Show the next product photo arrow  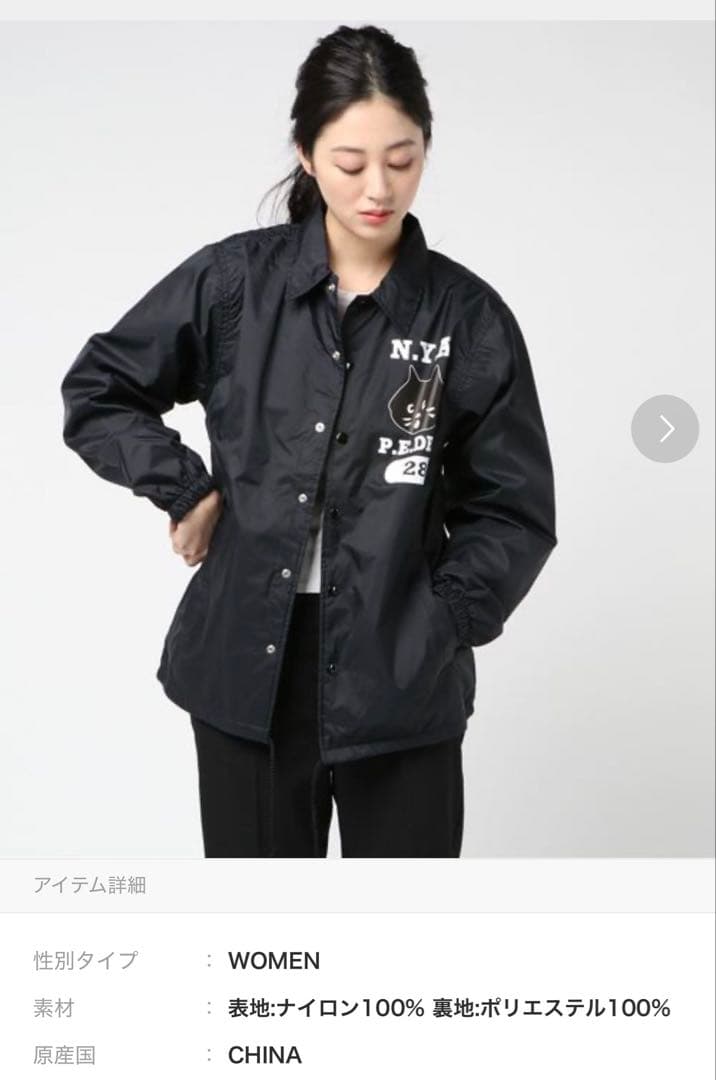pos(665,429)
